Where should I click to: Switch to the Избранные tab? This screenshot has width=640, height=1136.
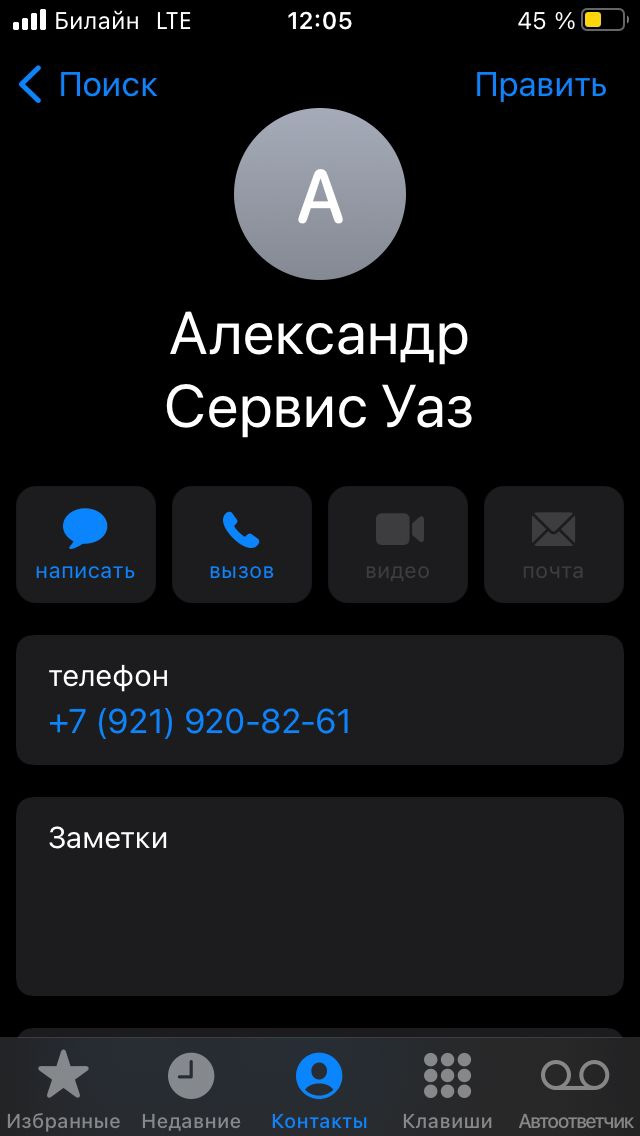point(63,1089)
